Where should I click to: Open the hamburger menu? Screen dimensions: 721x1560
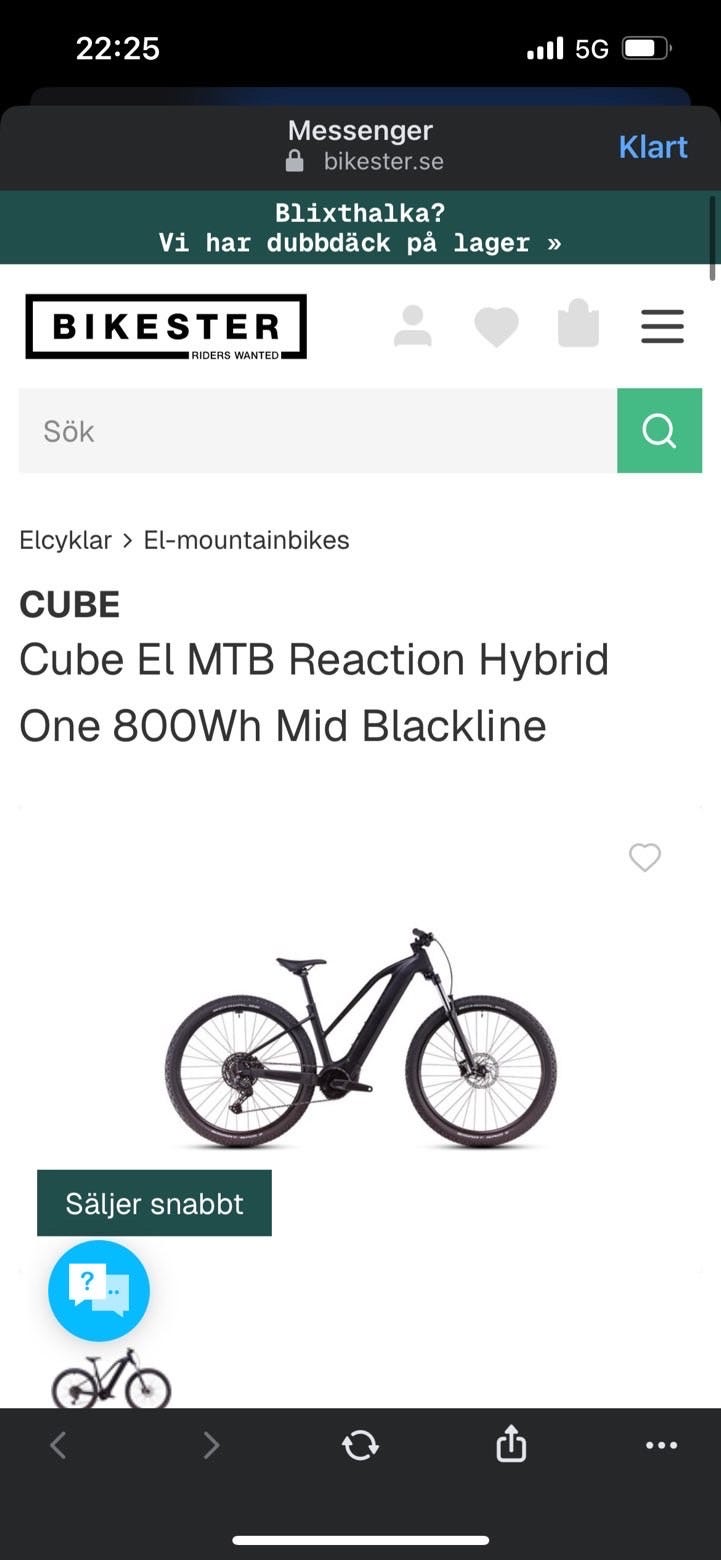(x=662, y=327)
